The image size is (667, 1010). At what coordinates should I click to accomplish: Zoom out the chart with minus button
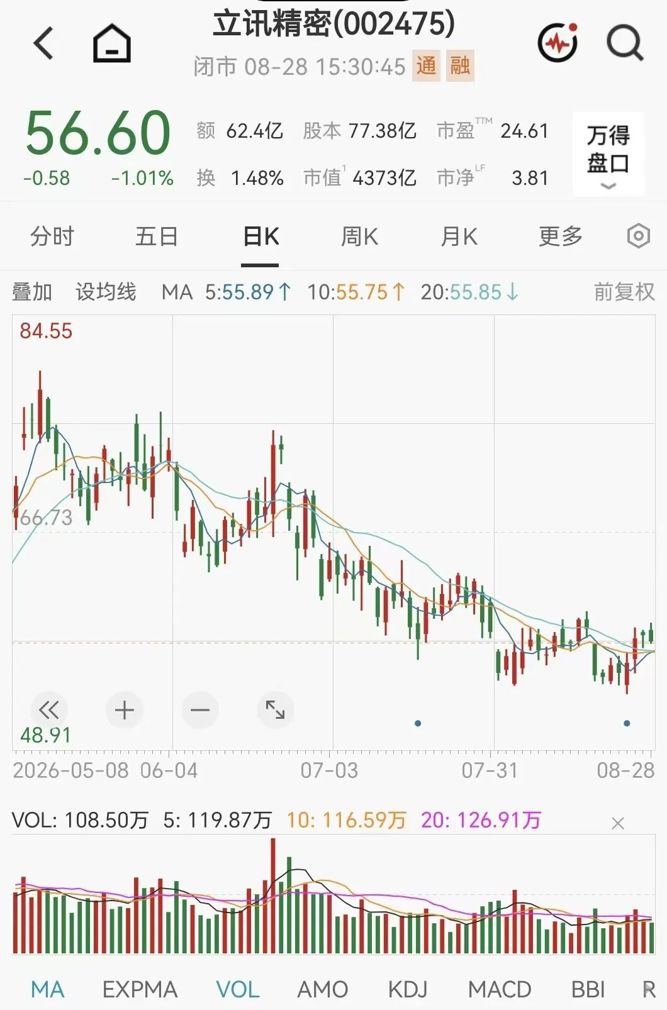click(200, 710)
